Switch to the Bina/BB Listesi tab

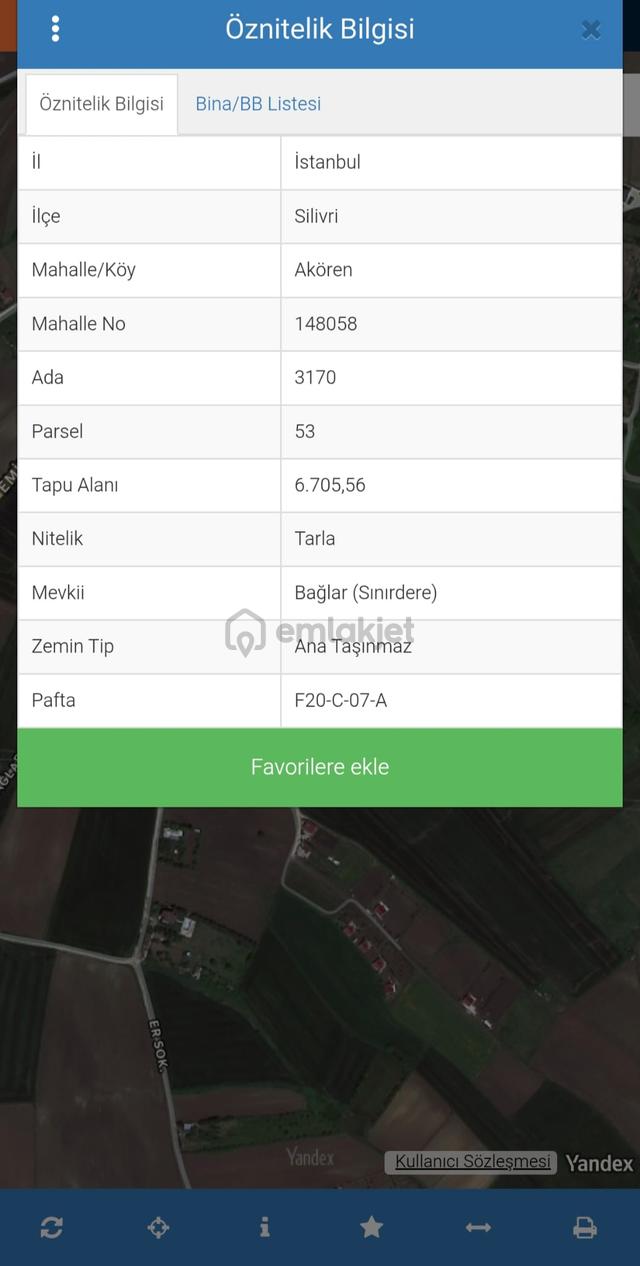click(x=258, y=104)
